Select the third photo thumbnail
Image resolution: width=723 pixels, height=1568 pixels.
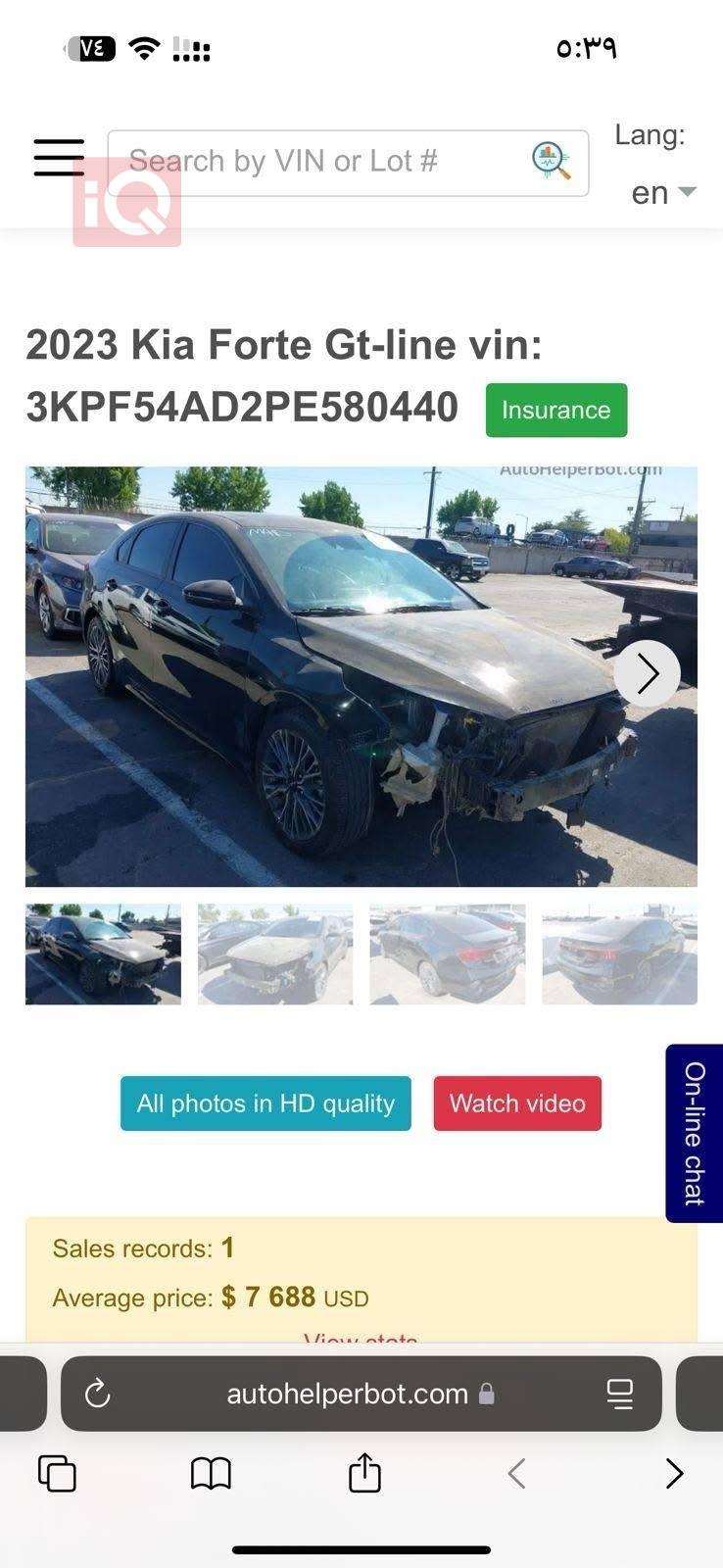(x=448, y=955)
